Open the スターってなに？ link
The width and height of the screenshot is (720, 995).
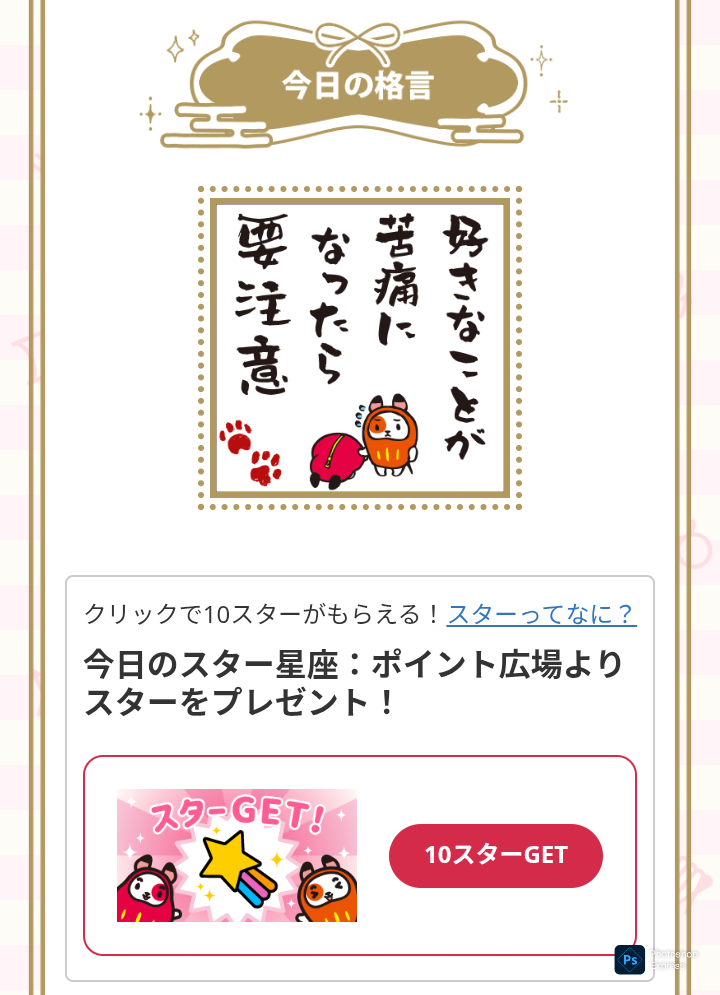[x=541, y=614]
